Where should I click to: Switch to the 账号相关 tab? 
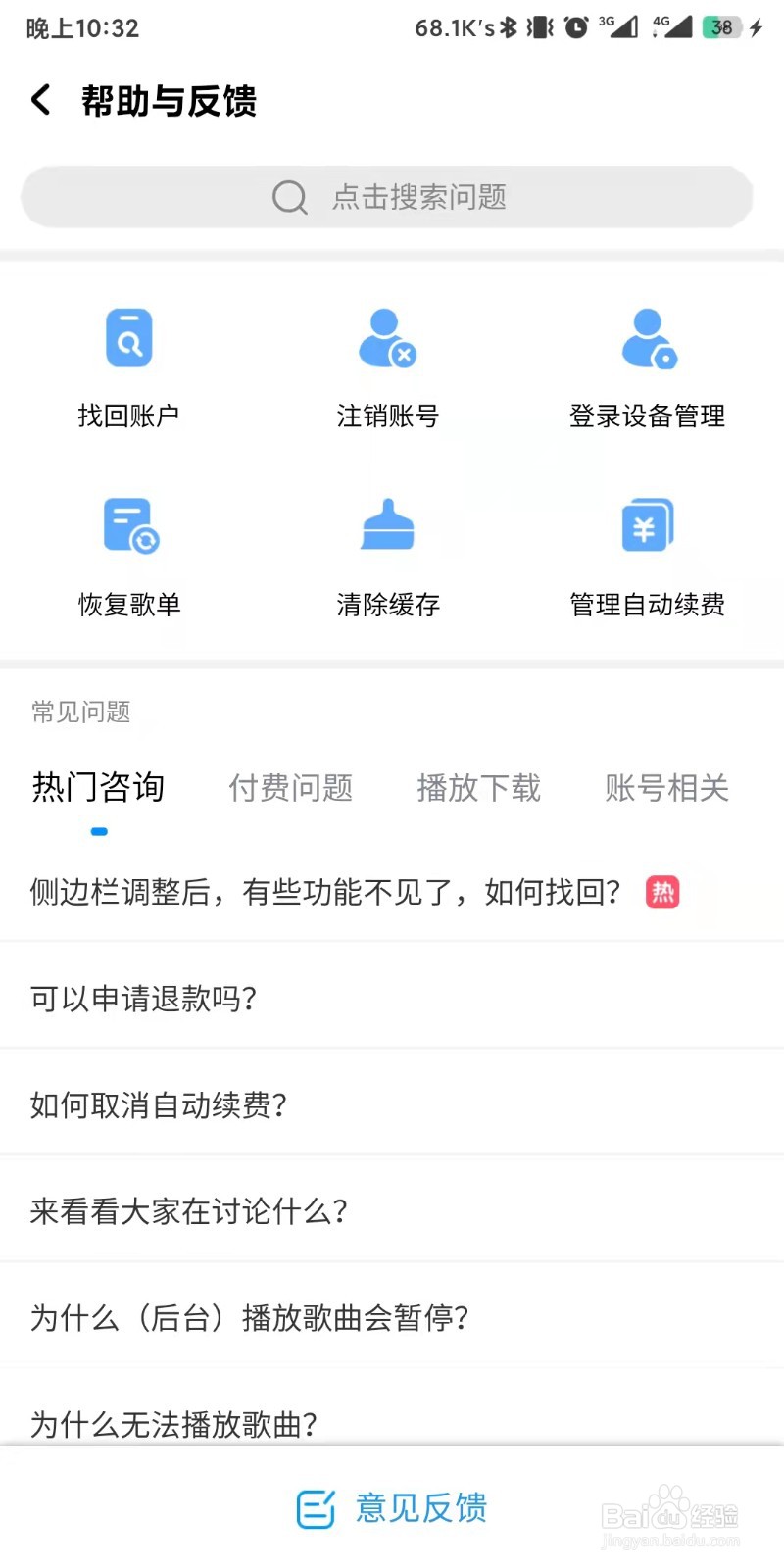[667, 788]
